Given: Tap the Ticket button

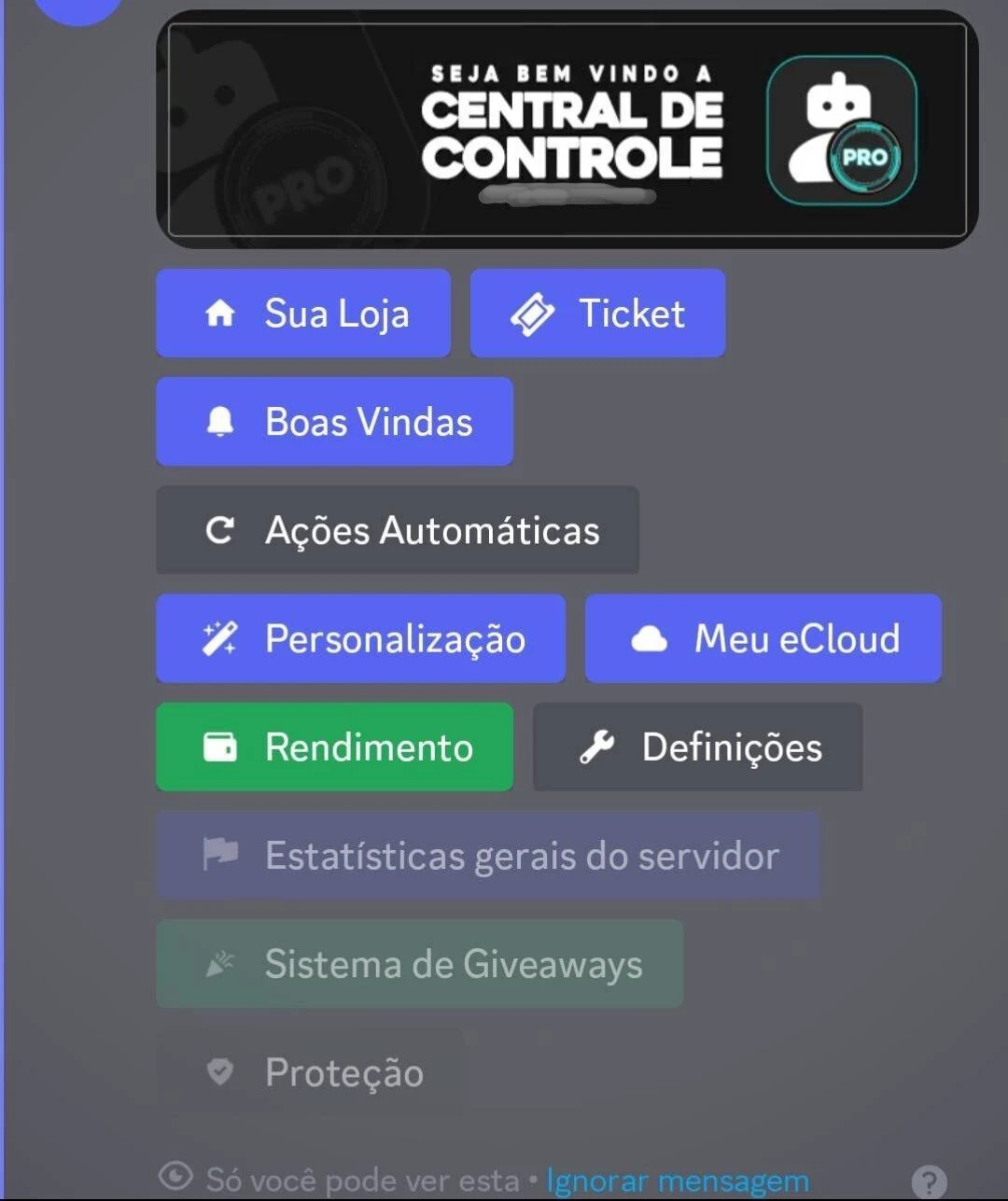Looking at the screenshot, I should coord(597,314).
